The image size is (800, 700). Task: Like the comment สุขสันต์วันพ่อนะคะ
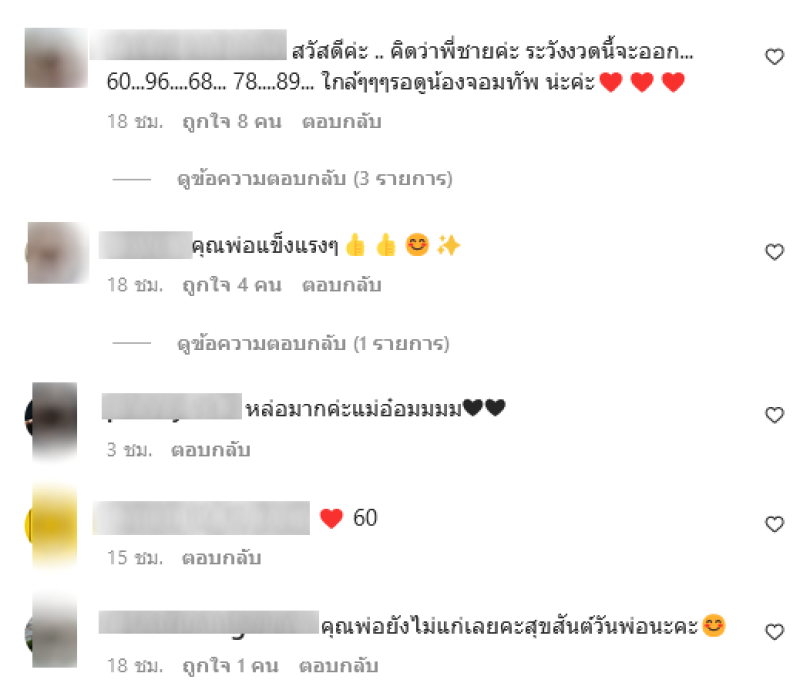(774, 632)
